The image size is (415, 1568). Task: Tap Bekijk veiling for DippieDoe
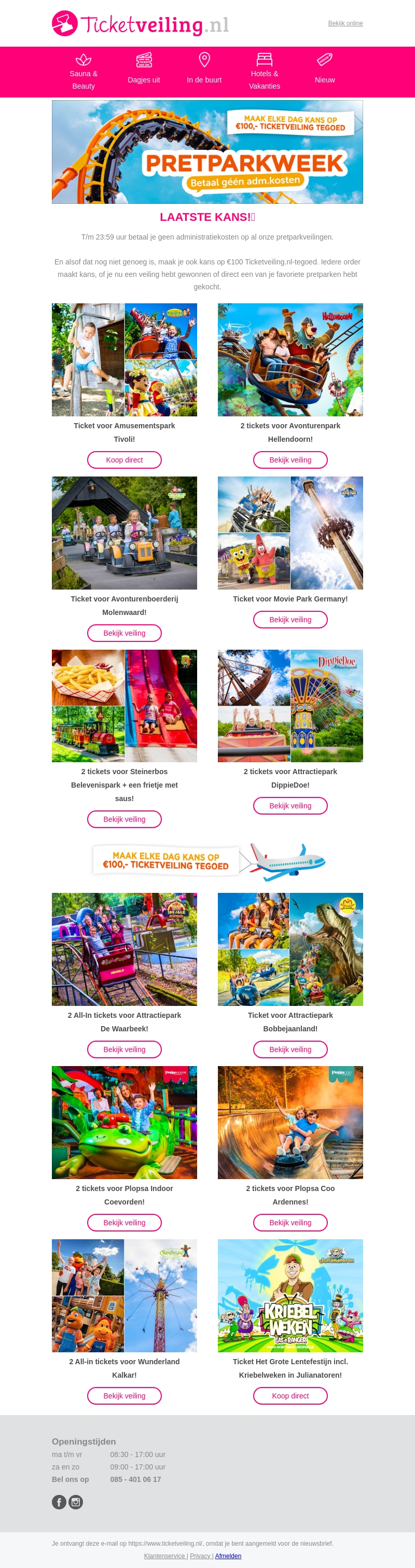click(x=290, y=806)
